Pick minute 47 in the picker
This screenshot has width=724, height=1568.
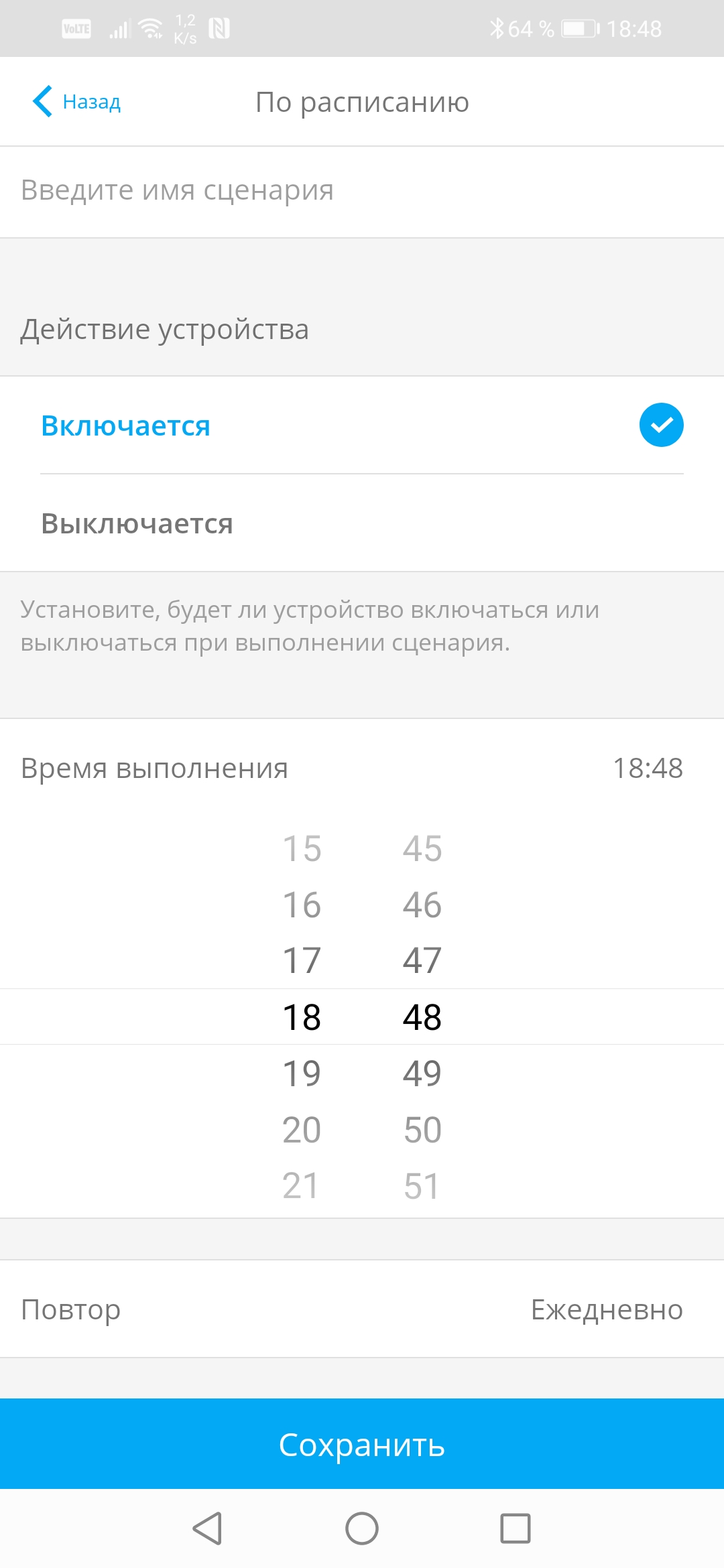pyautogui.click(x=422, y=961)
